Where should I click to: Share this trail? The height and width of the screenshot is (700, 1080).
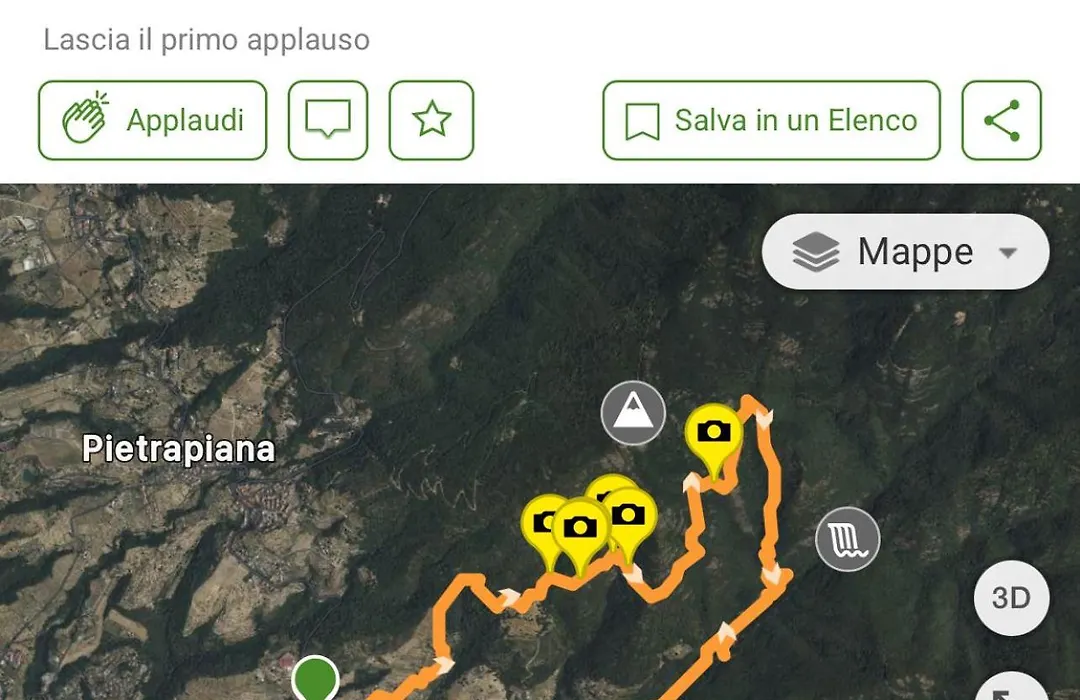point(1001,121)
